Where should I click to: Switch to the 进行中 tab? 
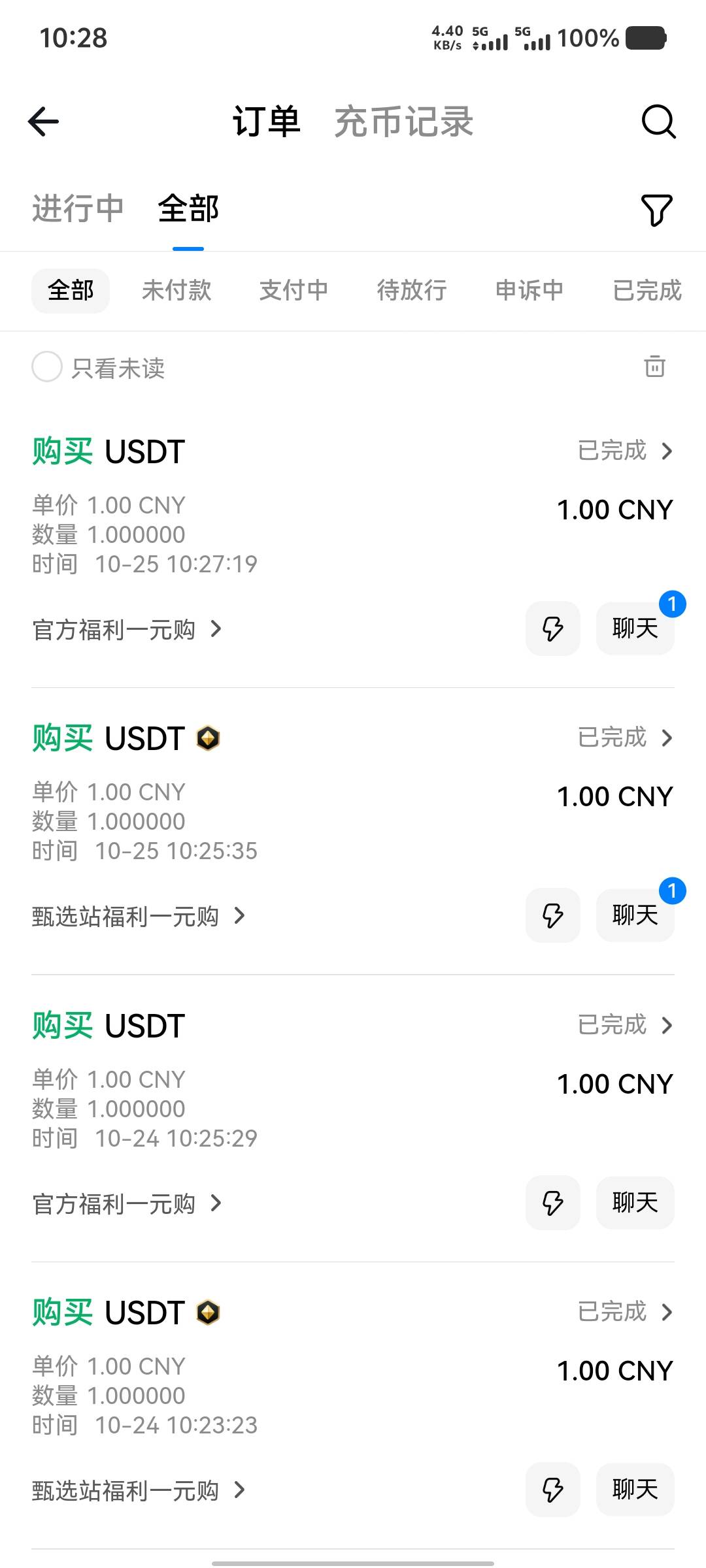(78, 209)
